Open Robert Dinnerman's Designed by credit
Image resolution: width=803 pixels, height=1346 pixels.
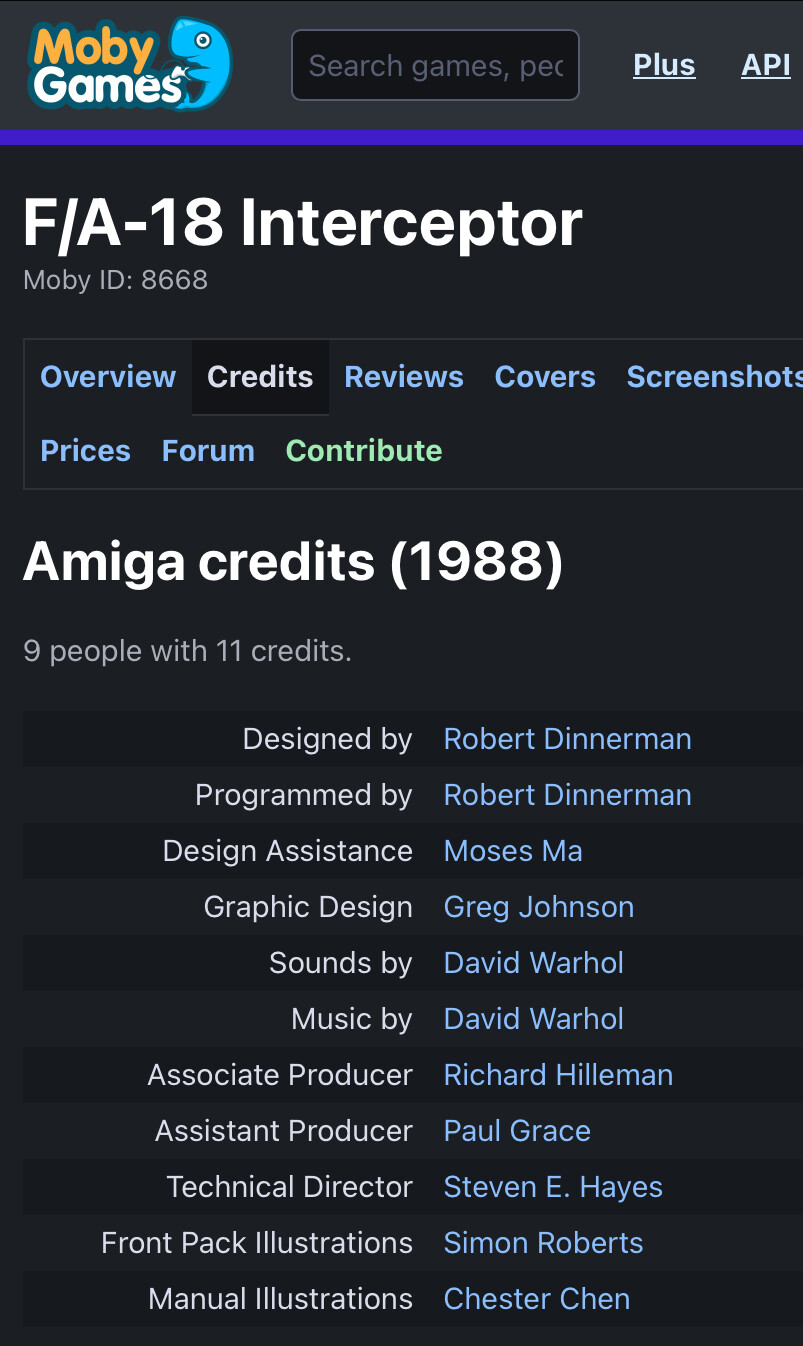tap(568, 739)
